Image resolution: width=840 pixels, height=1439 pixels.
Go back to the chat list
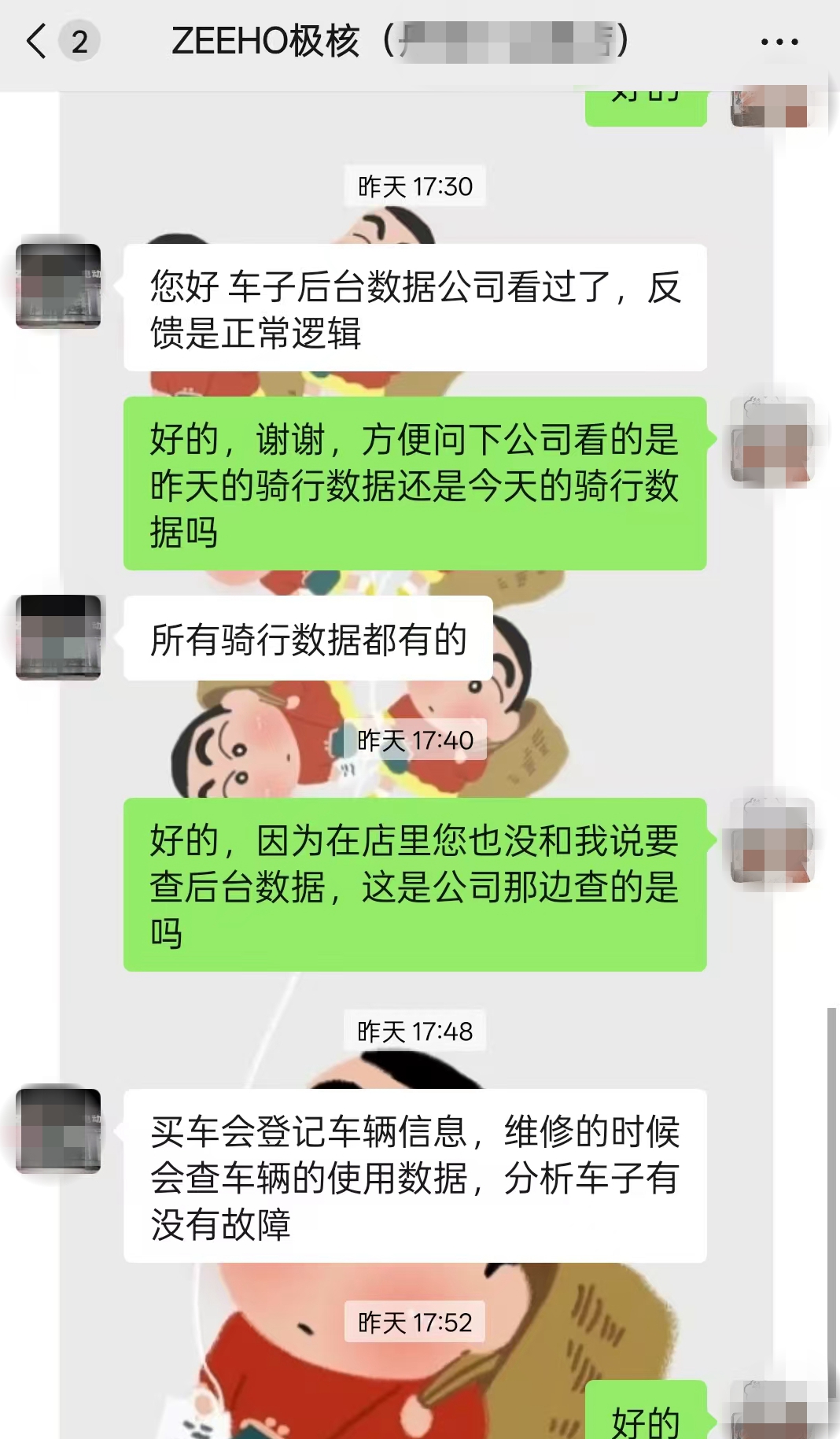(37, 41)
